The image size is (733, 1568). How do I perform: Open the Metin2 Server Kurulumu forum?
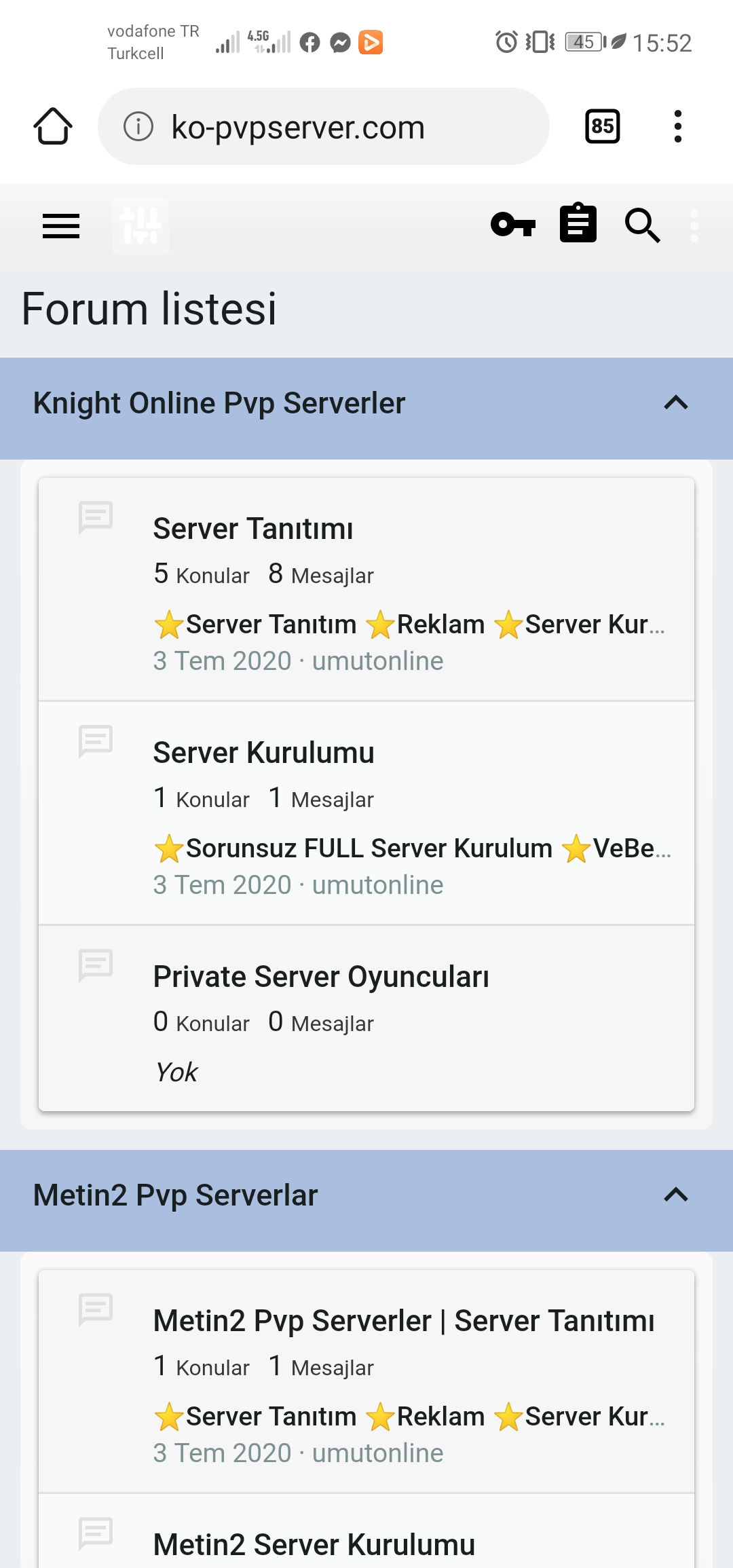tap(314, 1545)
